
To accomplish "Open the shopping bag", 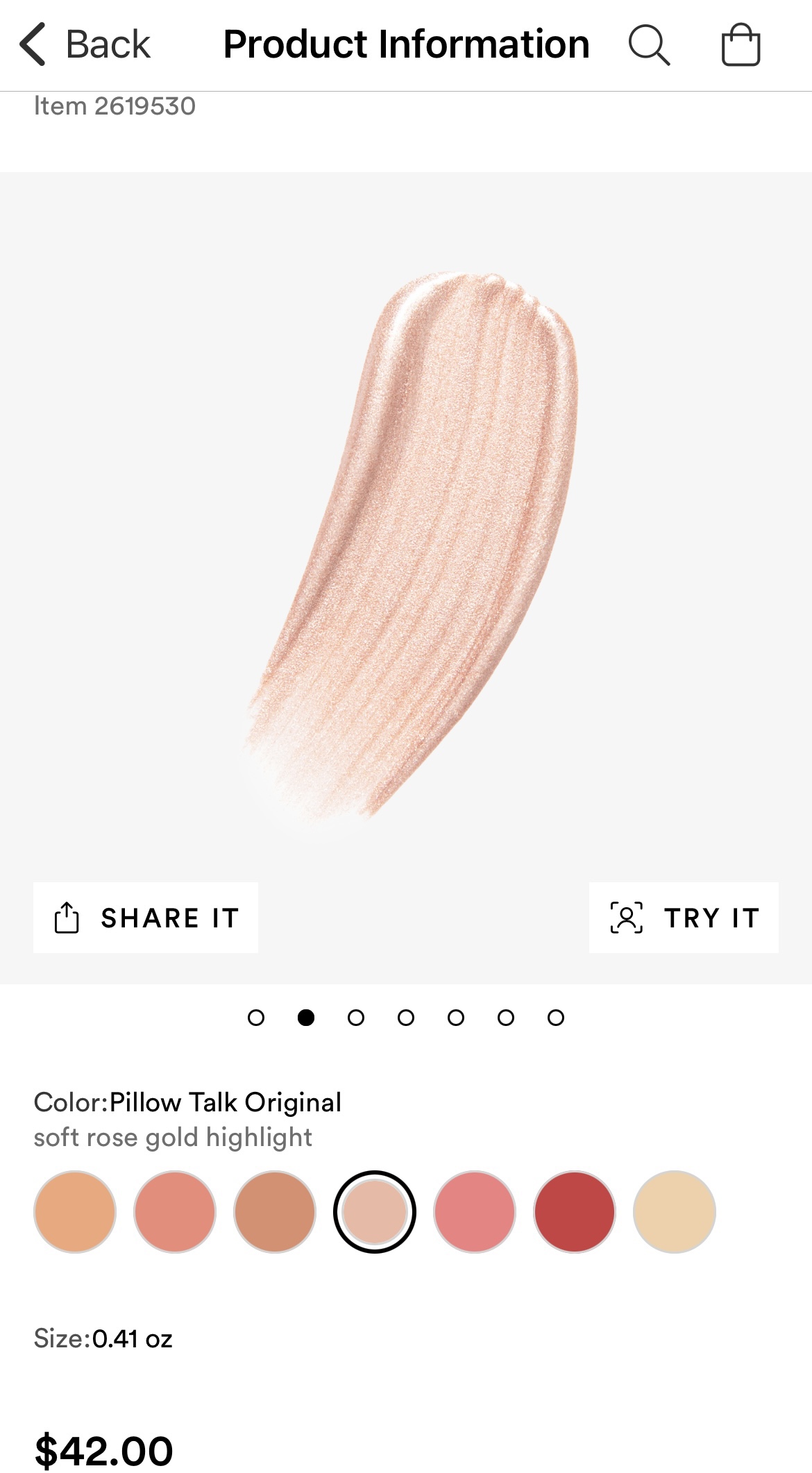I will pyautogui.click(x=741, y=45).
